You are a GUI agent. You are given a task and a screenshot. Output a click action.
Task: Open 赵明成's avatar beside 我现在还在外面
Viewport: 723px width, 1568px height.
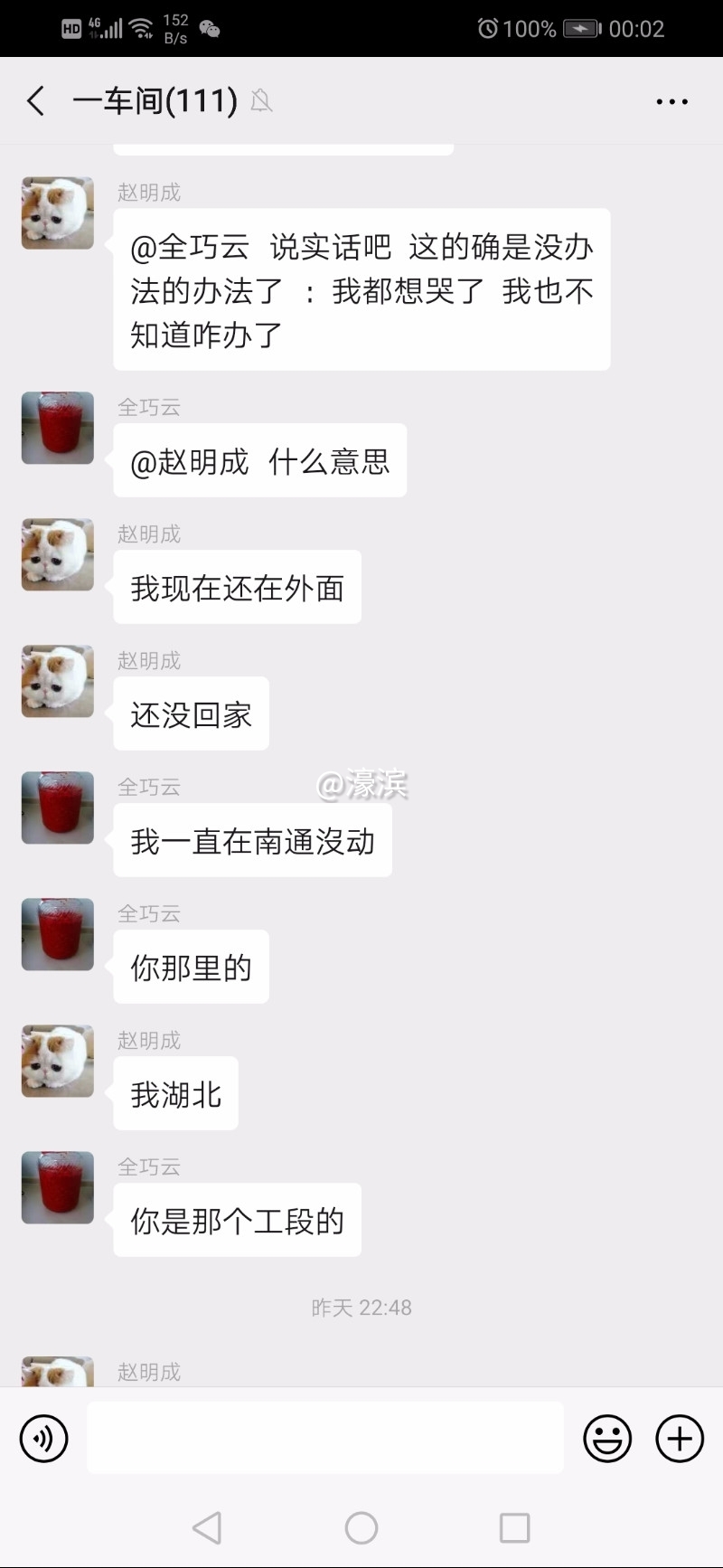(x=58, y=554)
